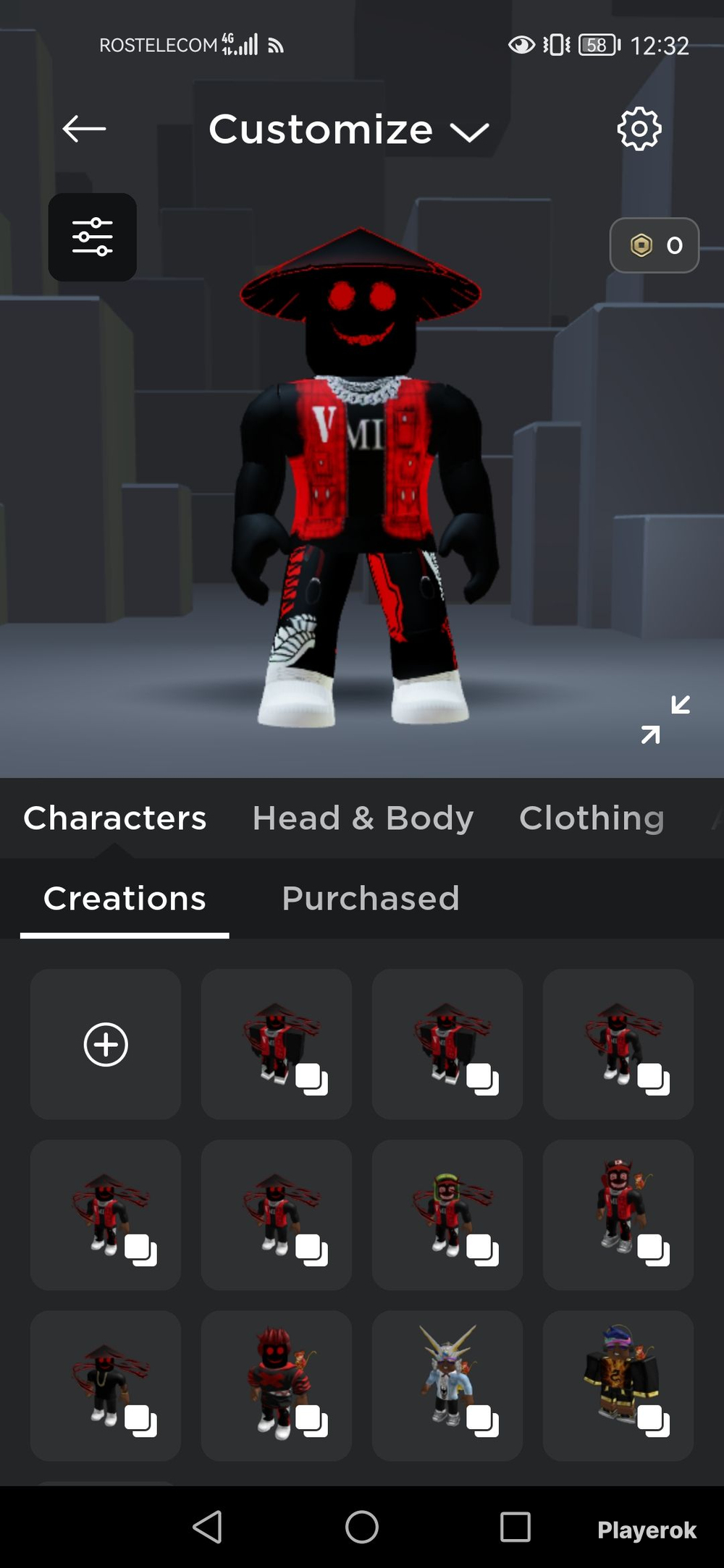Select the red spiky hair character
724x1568 pixels.
277,1386
